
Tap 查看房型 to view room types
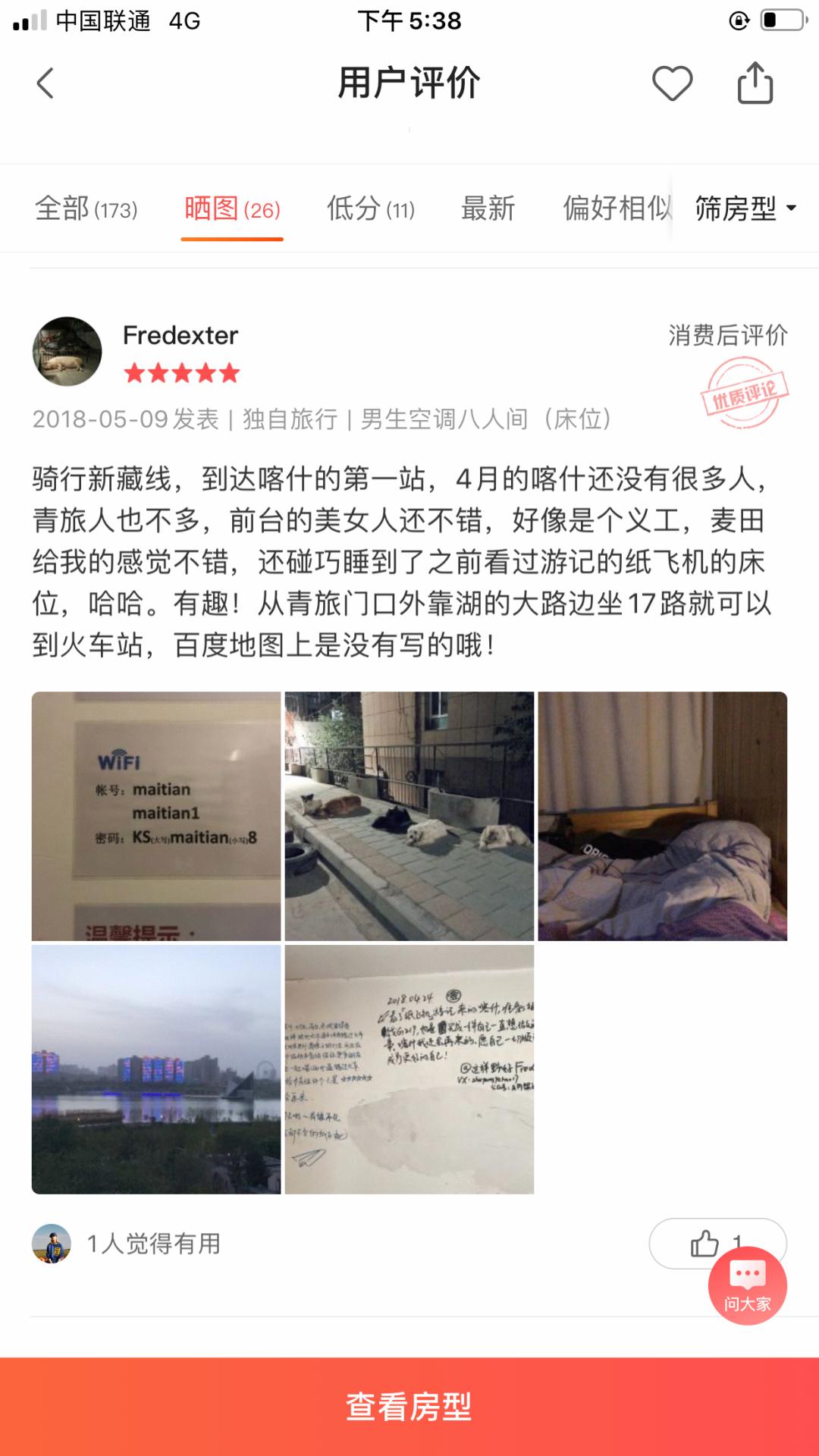click(x=409, y=1407)
